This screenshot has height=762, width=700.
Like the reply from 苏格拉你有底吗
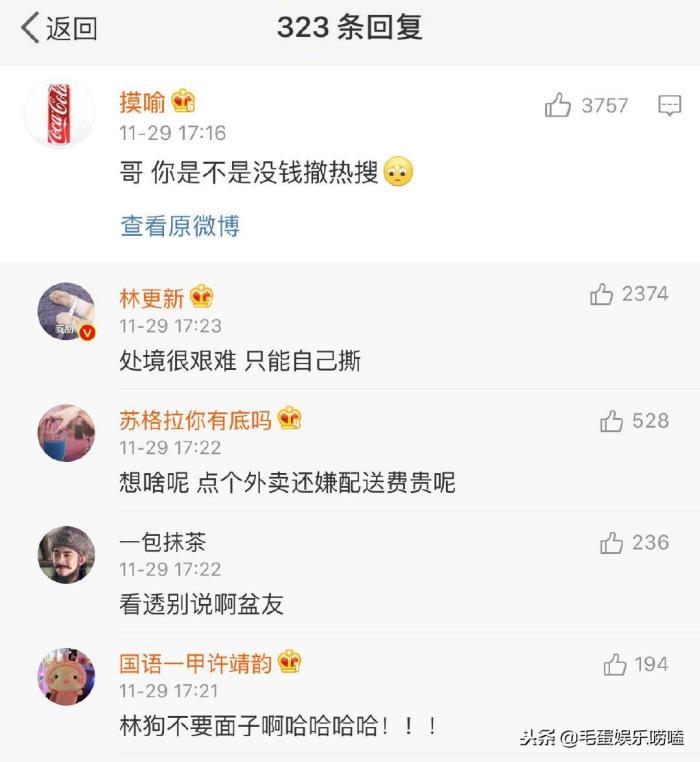point(611,422)
